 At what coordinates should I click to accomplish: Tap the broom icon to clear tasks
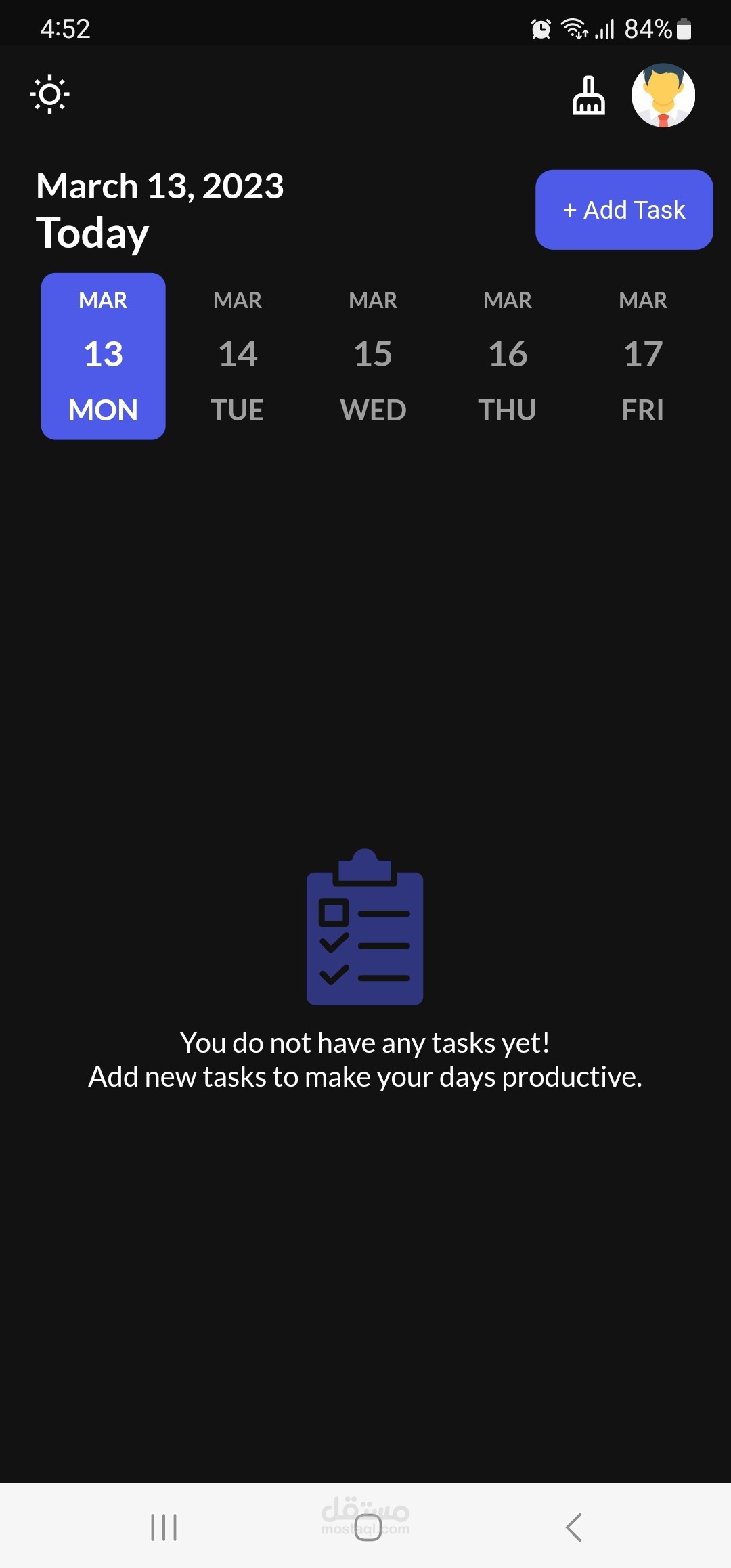click(x=588, y=95)
